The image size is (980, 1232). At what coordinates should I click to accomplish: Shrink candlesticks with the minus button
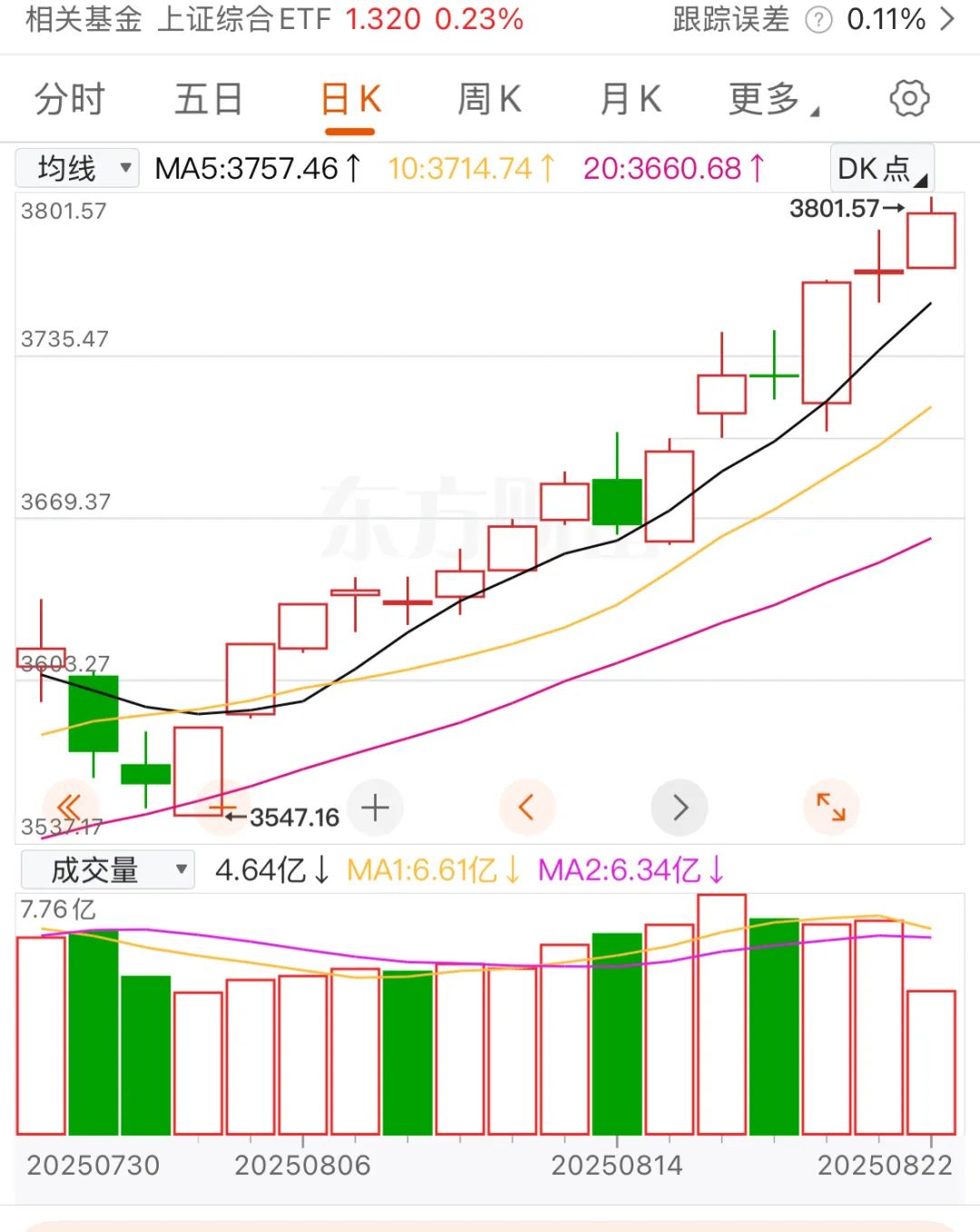(222, 807)
